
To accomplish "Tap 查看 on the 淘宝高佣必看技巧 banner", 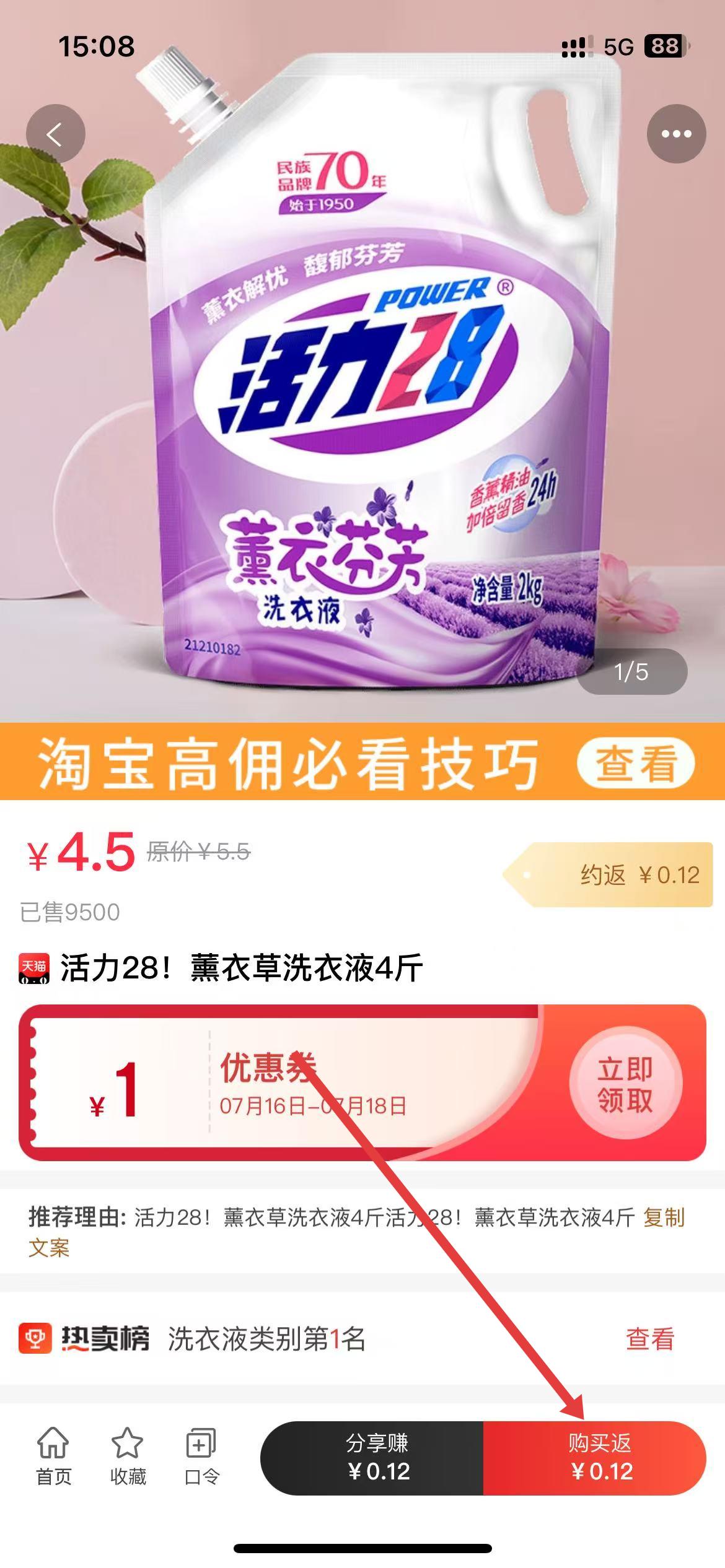I will (636, 763).
